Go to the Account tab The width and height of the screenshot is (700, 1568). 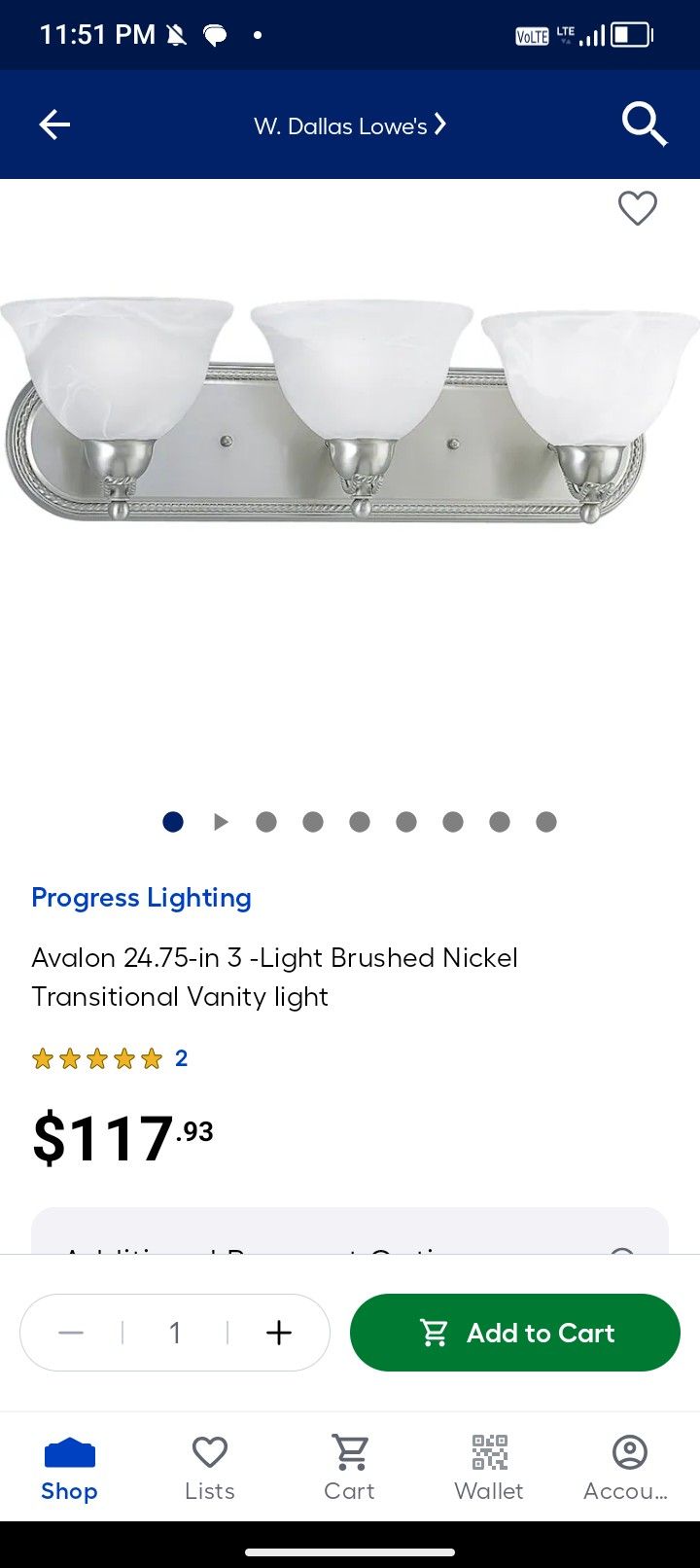tap(628, 1469)
